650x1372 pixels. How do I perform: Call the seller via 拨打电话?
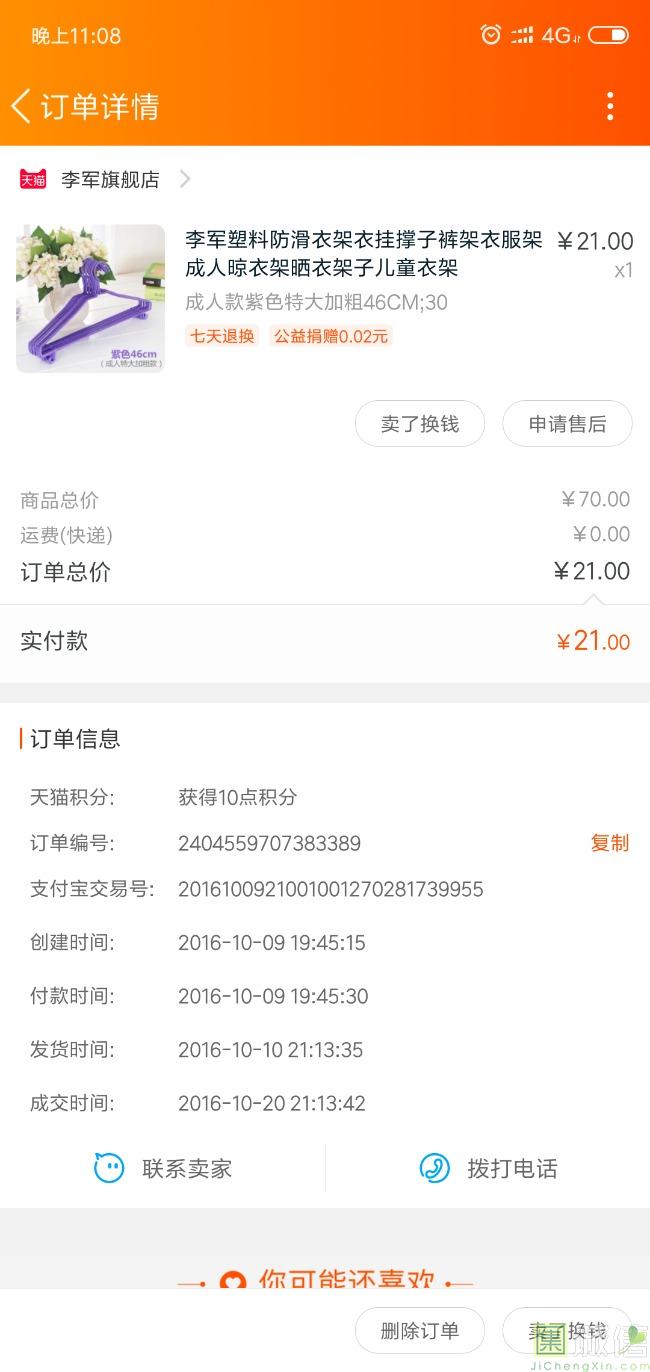(x=488, y=1168)
